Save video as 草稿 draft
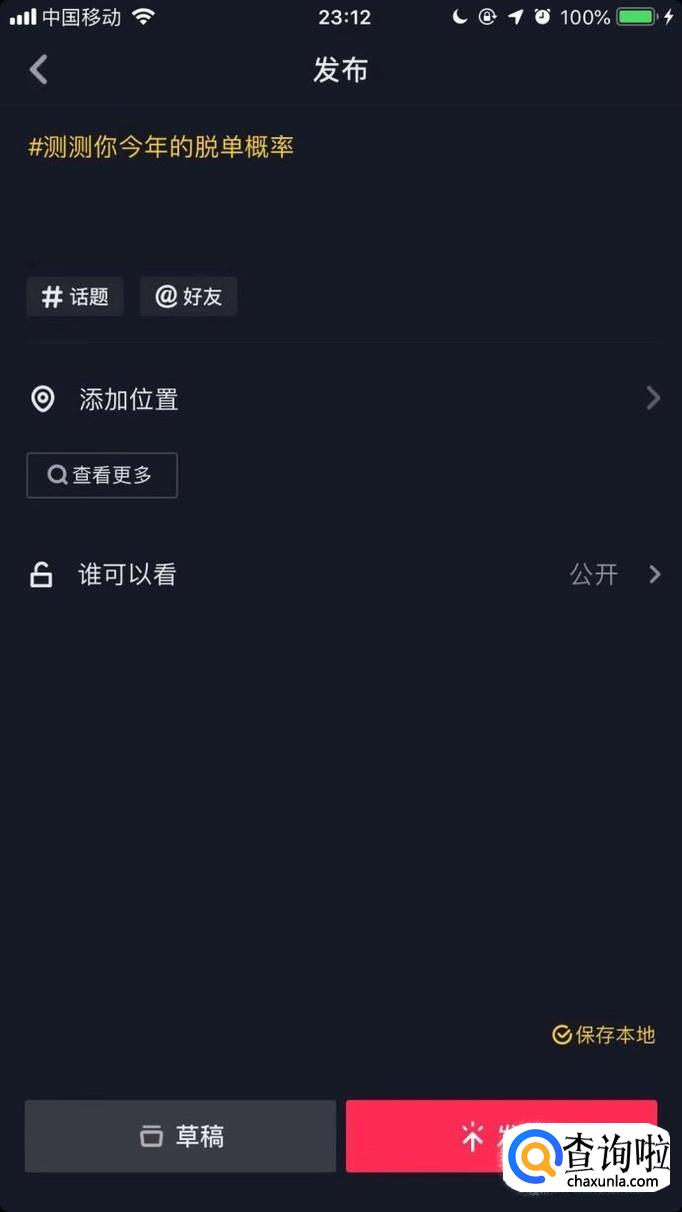 (181, 1136)
